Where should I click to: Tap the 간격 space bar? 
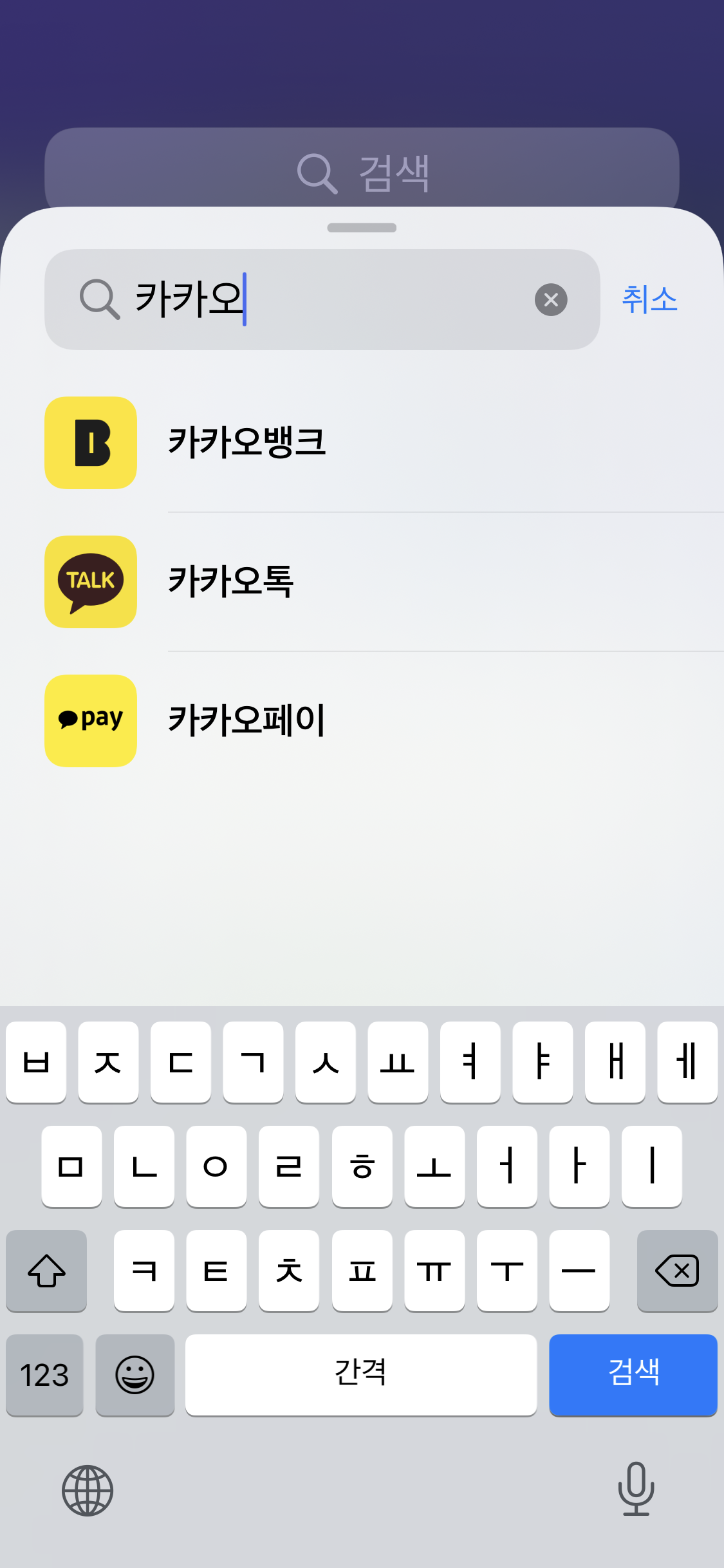point(361,1375)
